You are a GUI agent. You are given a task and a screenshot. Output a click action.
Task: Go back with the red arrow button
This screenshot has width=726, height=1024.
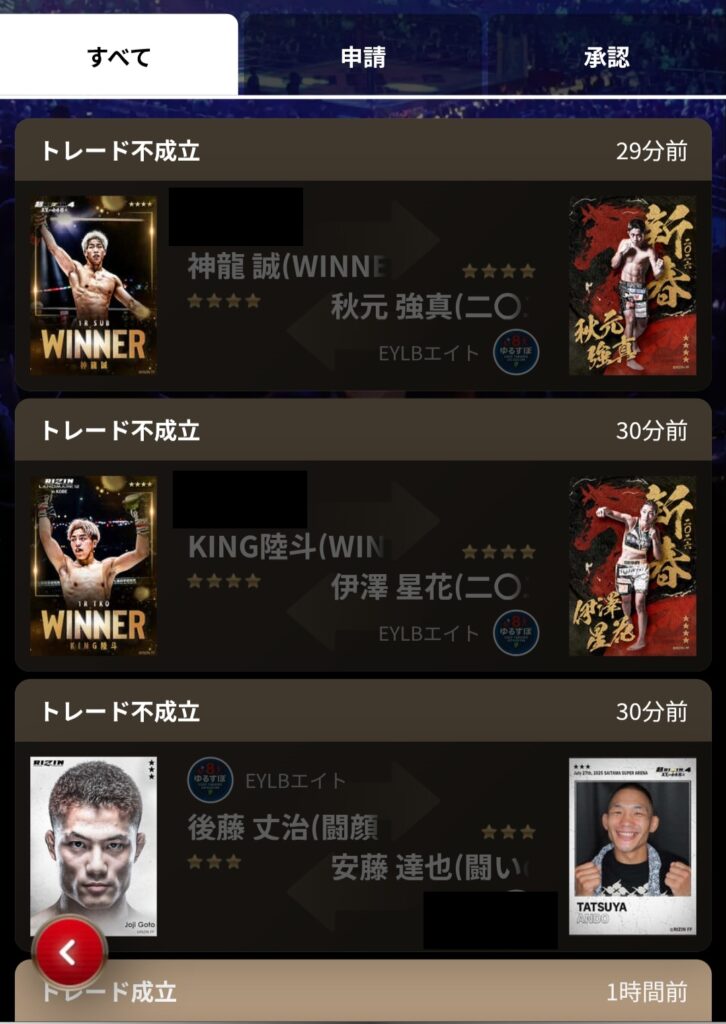point(69,953)
